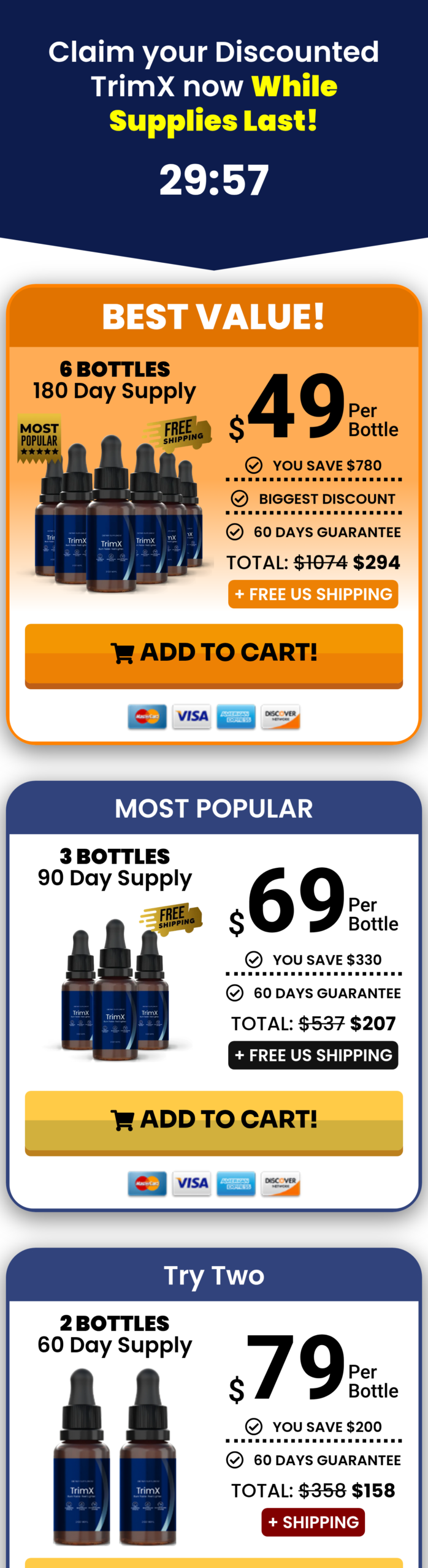
Task: Add the 6 bottles package to cart
Action: pyautogui.click(x=213, y=654)
